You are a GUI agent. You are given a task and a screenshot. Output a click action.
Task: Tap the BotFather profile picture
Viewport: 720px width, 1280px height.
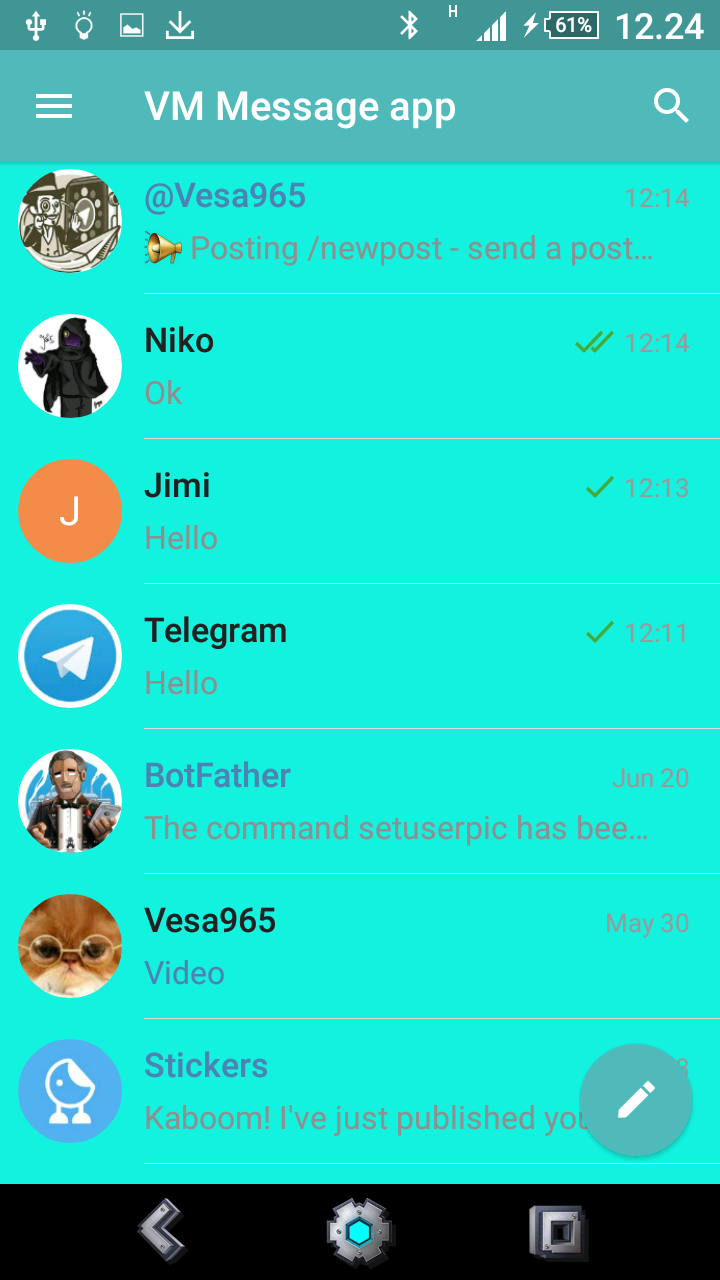pyautogui.click(x=70, y=800)
